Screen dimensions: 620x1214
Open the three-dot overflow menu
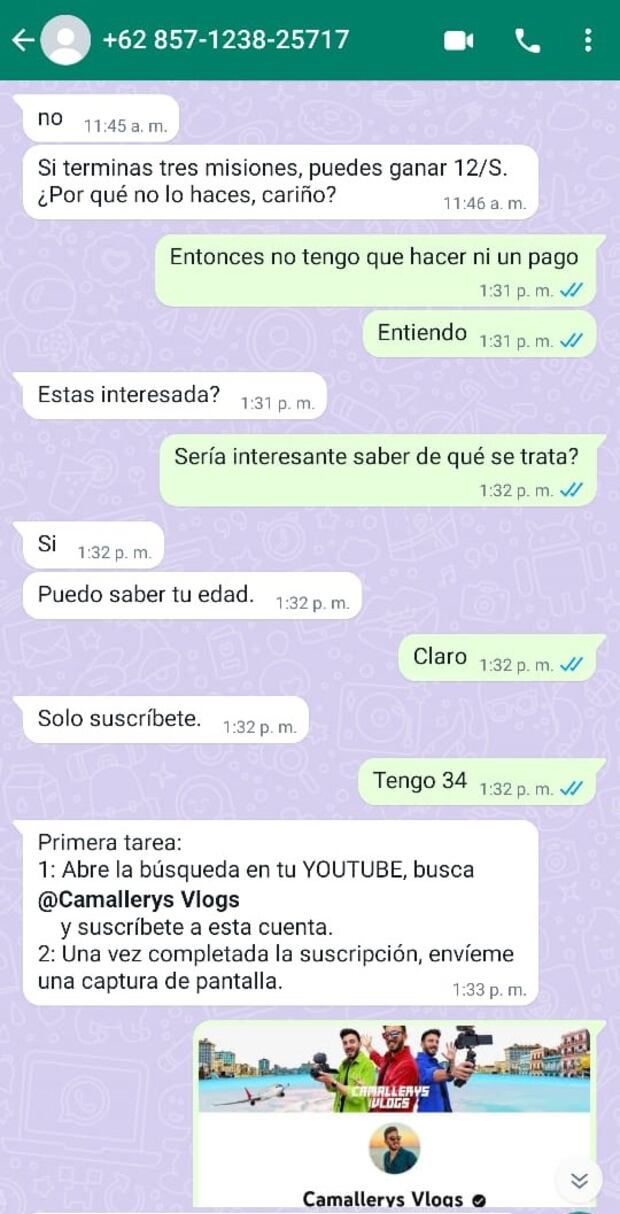pos(587,40)
